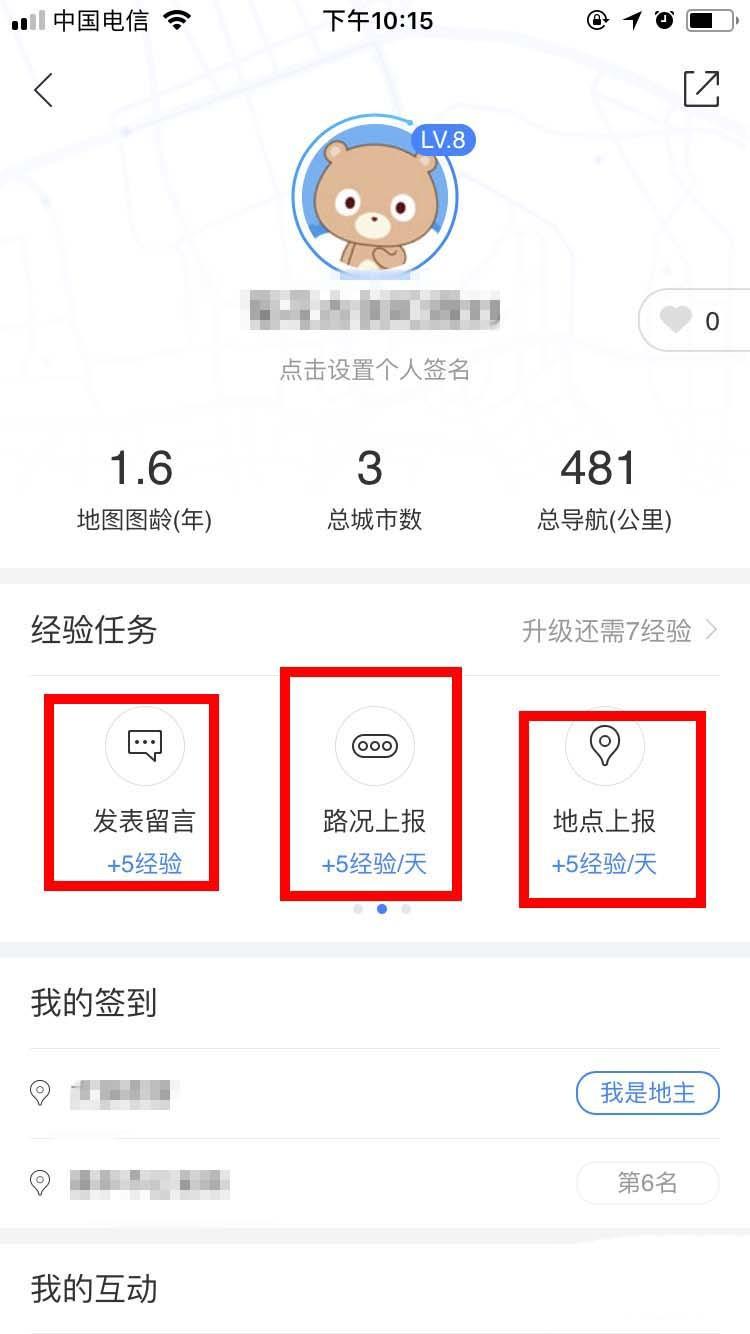Tap the location pin beside 第6名 entry

(x=40, y=1183)
